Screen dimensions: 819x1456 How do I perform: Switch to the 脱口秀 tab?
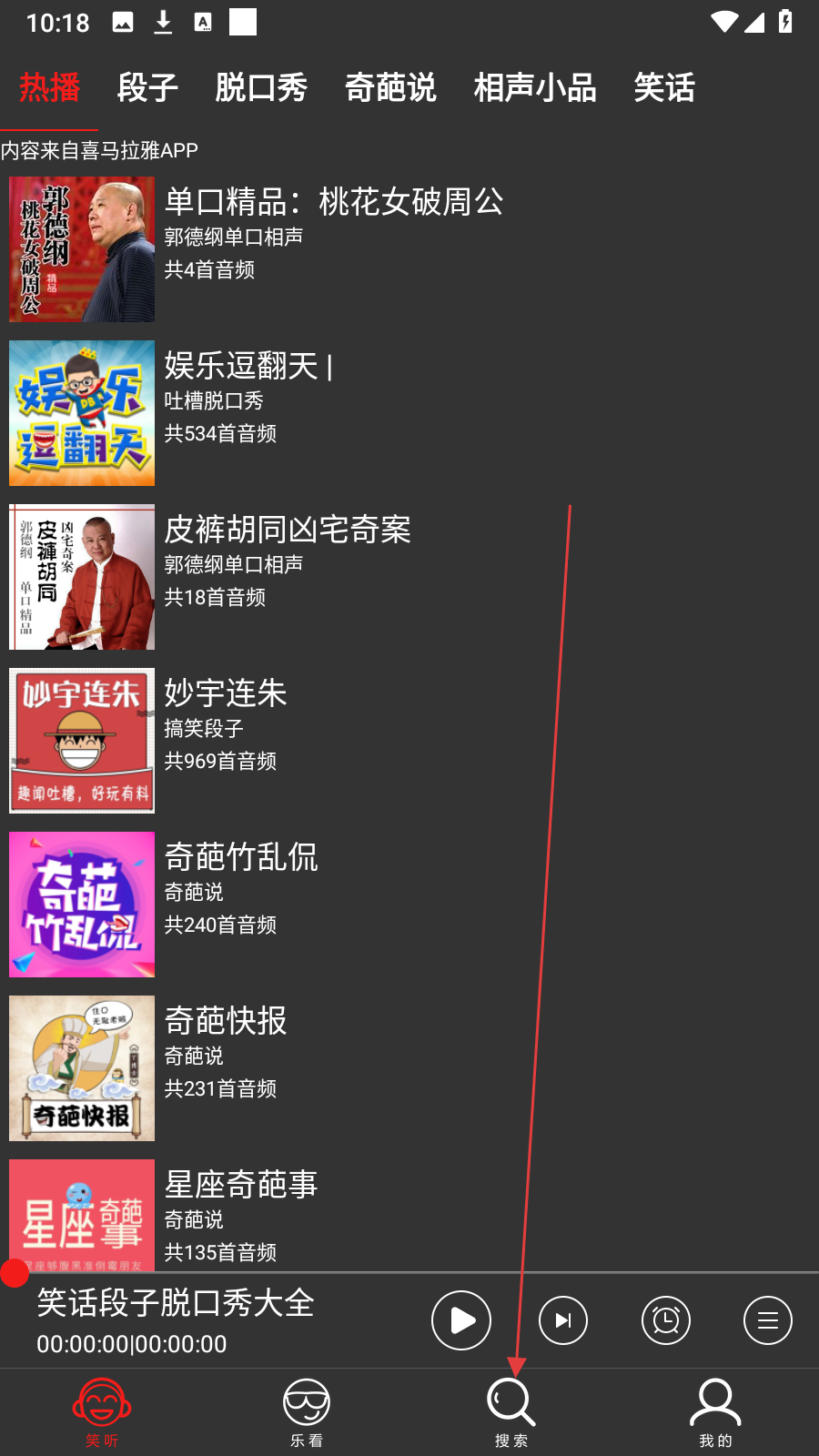coord(261,88)
